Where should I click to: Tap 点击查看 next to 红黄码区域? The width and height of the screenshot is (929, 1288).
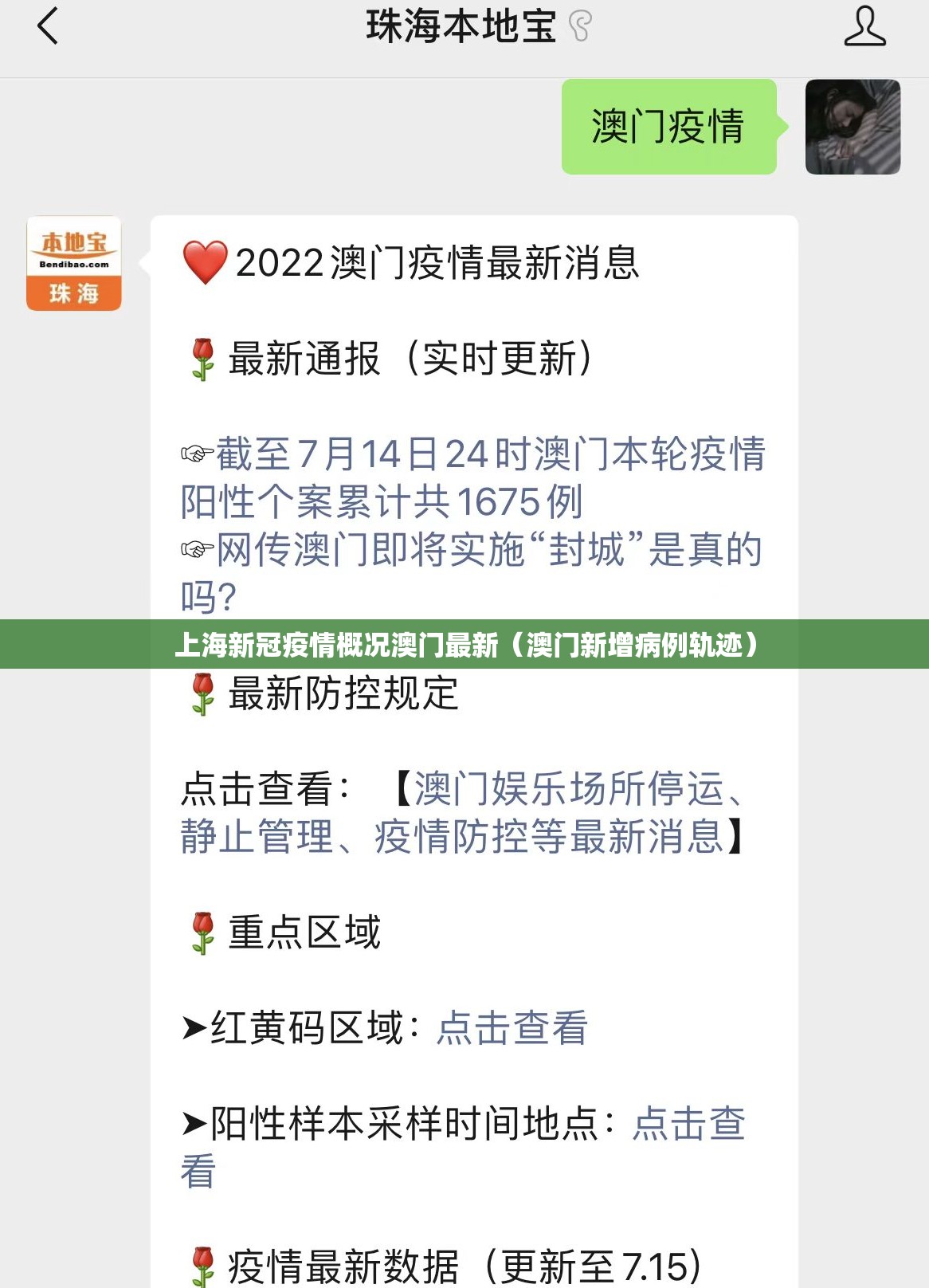pyautogui.click(x=512, y=1028)
